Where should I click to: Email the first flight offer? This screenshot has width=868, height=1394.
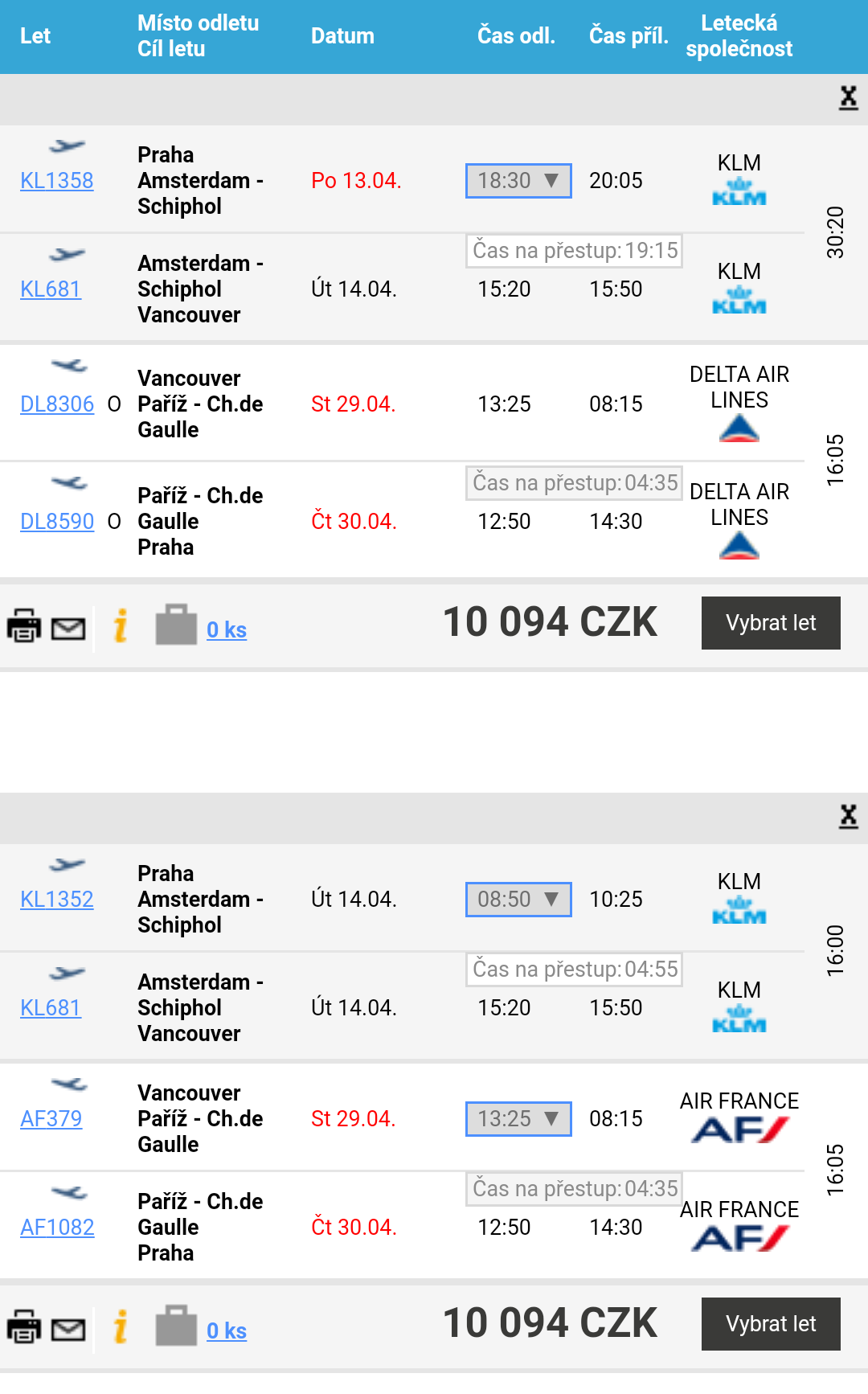coord(68,629)
